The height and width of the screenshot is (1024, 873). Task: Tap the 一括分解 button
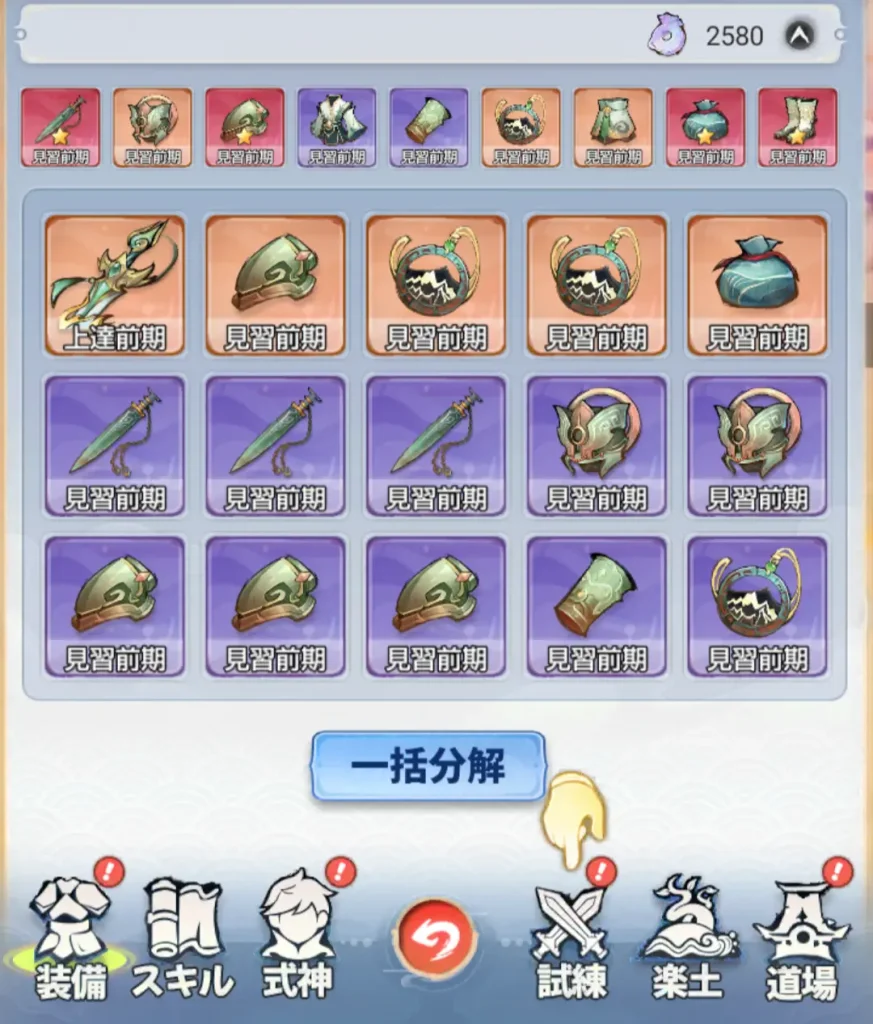pyautogui.click(x=428, y=766)
